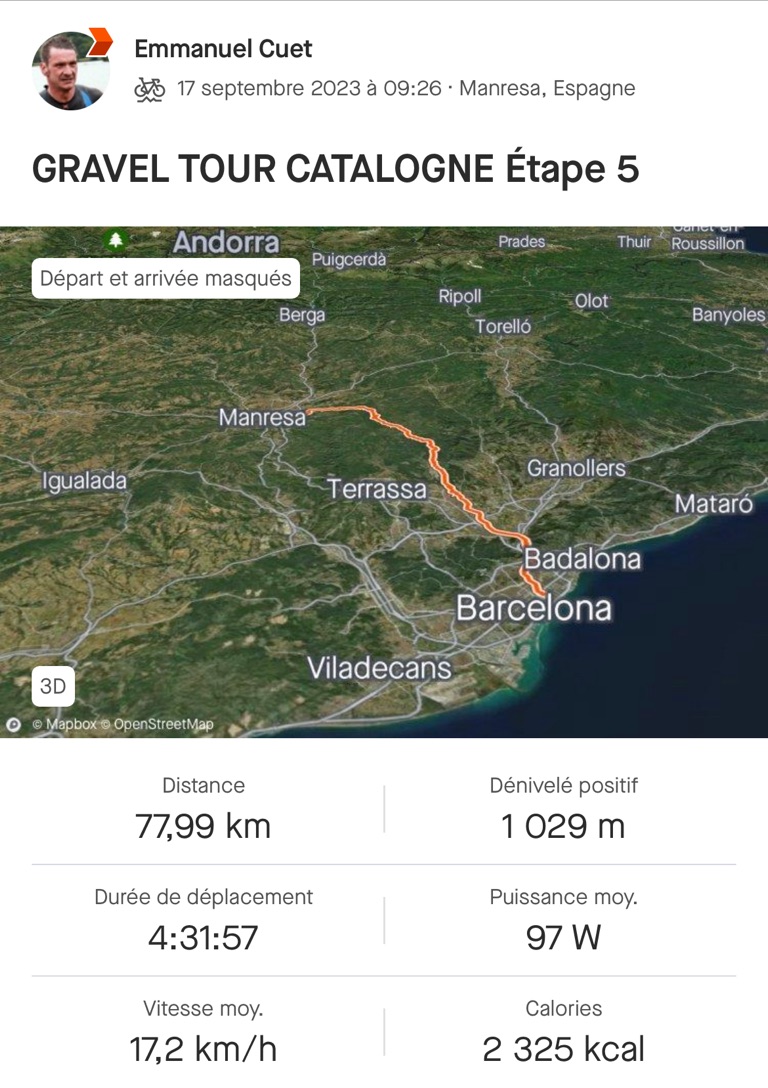Tap the "Départ et arrivée masqués" label
768x1088 pixels.
pos(166,278)
